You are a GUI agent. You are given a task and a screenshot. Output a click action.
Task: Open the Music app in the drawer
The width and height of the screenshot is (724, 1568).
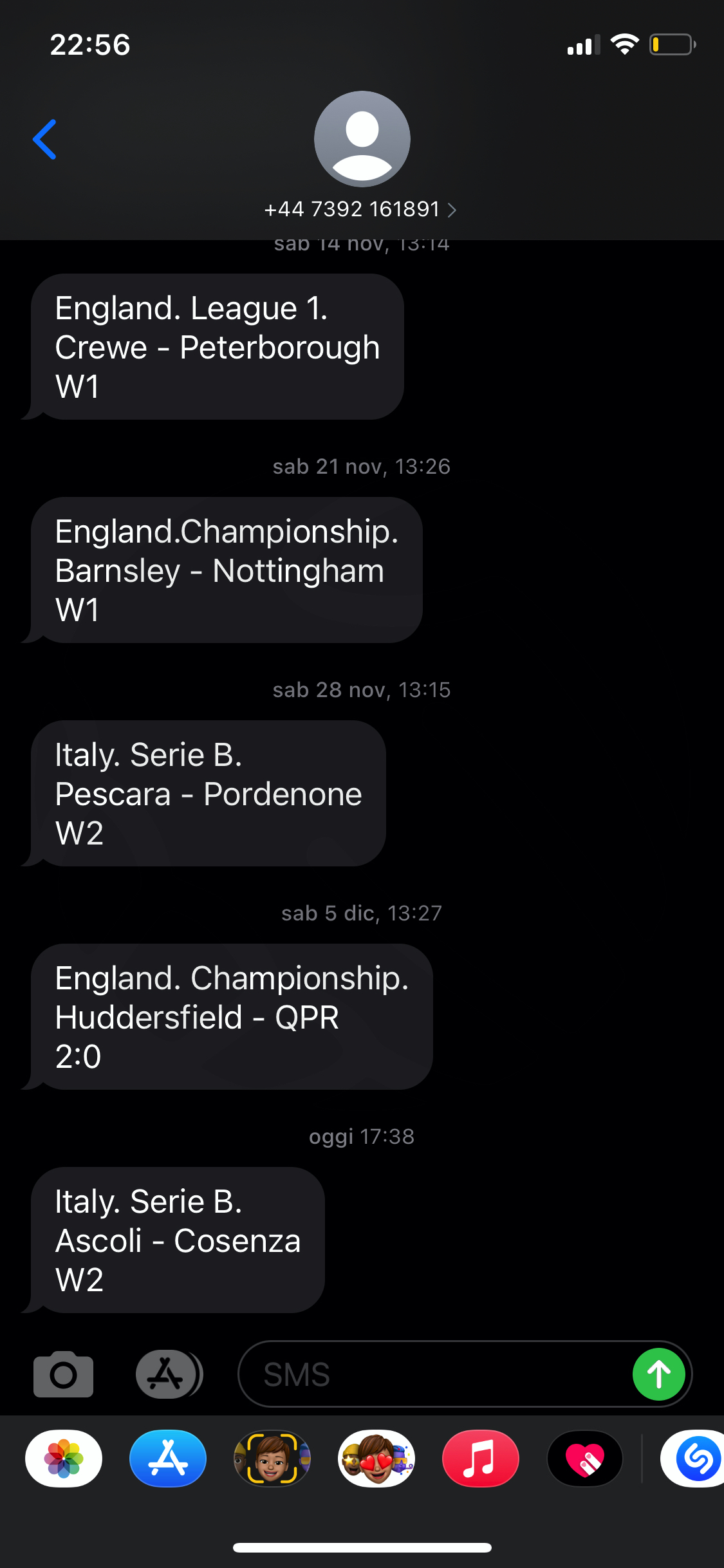click(x=481, y=1459)
